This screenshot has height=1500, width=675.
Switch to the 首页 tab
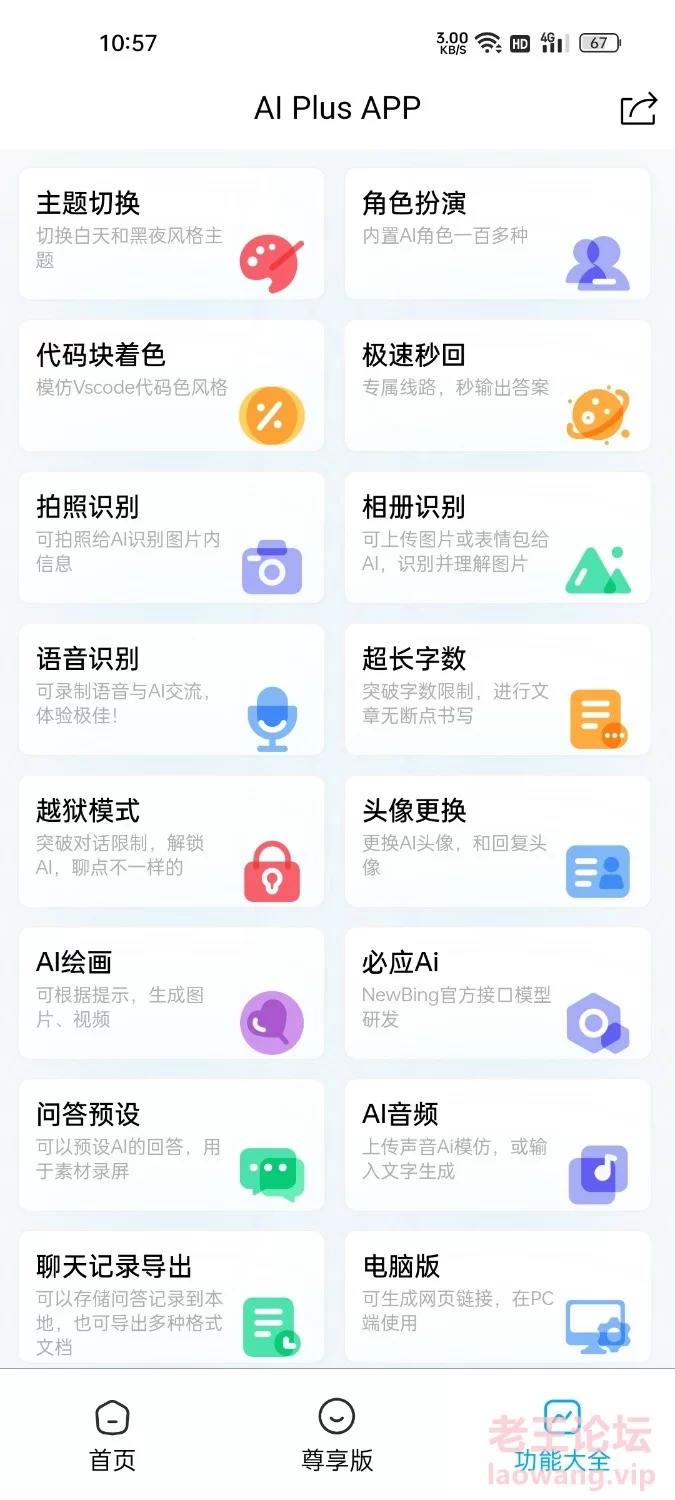(x=112, y=1436)
